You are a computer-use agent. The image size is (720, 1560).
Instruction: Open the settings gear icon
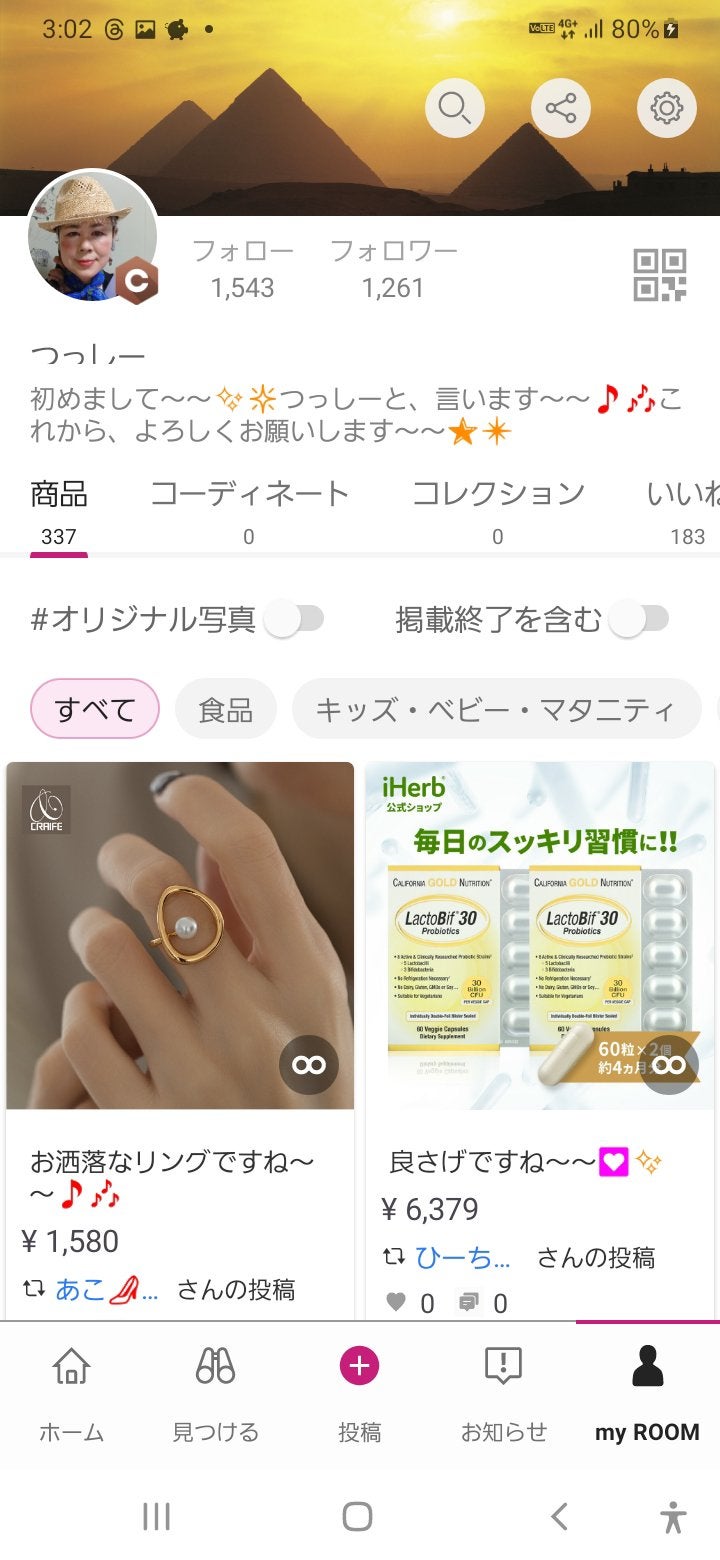pyautogui.click(x=668, y=107)
